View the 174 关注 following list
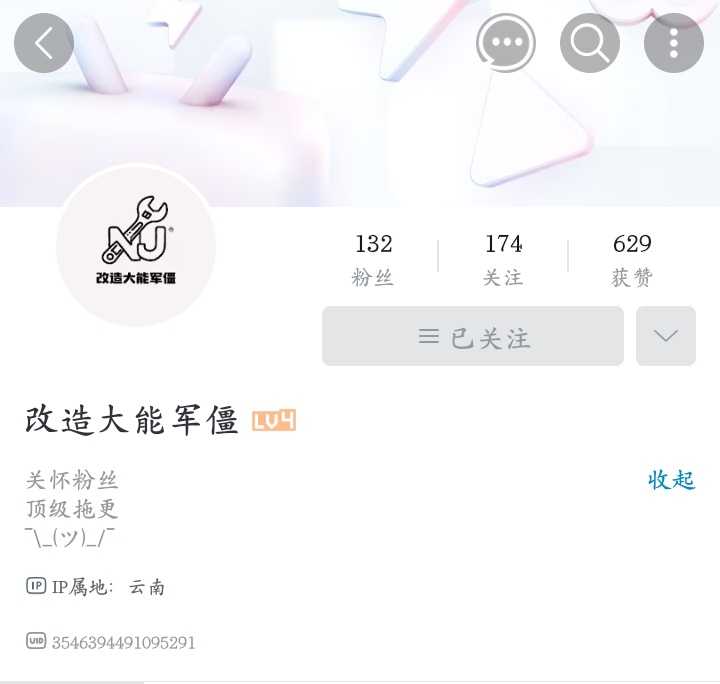This screenshot has width=720, height=684. (503, 258)
